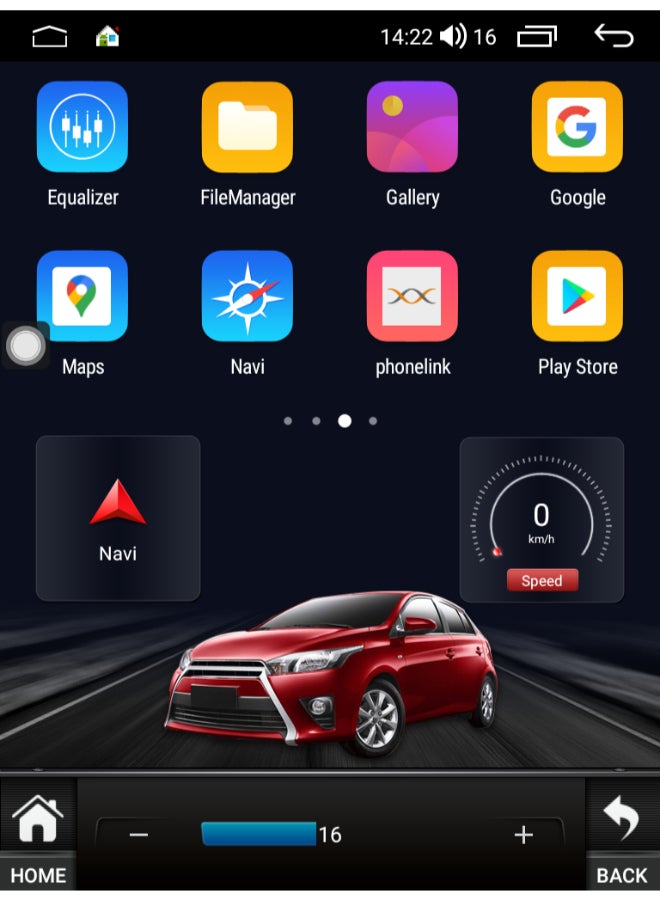The width and height of the screenshot is (660, 900).
Task: Tap the volume speaker icon in top bar
Action: pos(453,37)
